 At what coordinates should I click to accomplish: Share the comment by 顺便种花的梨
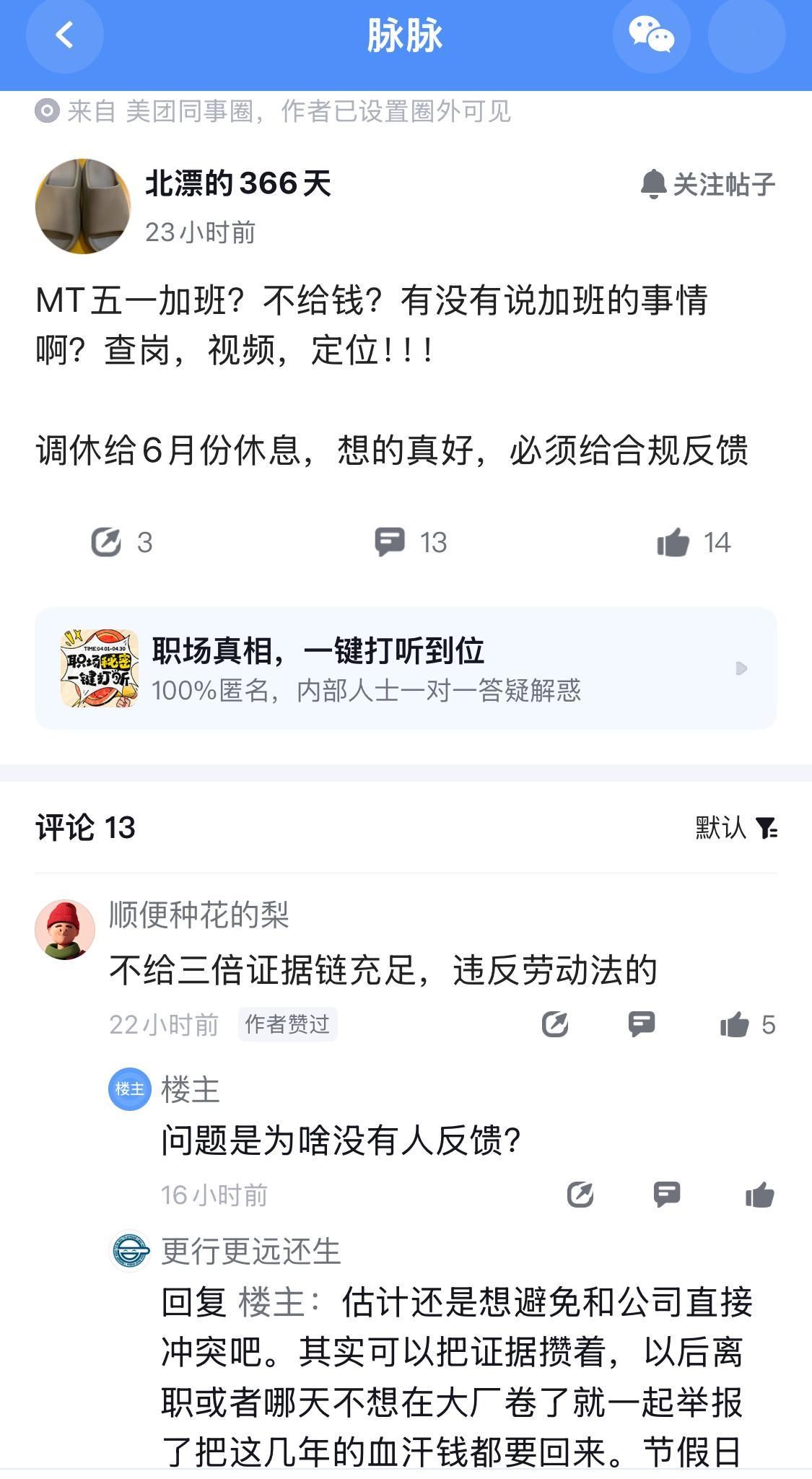point(555,1024)
